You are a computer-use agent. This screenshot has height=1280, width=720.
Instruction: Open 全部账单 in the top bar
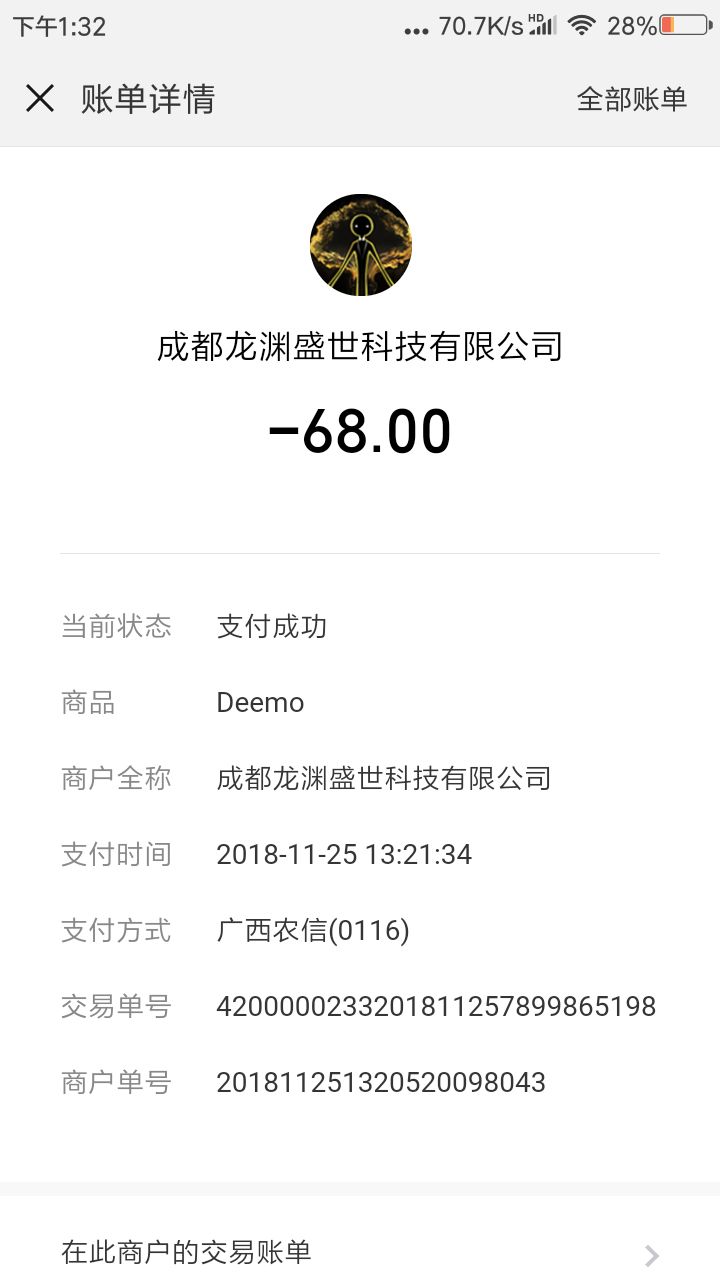point(632,99)
